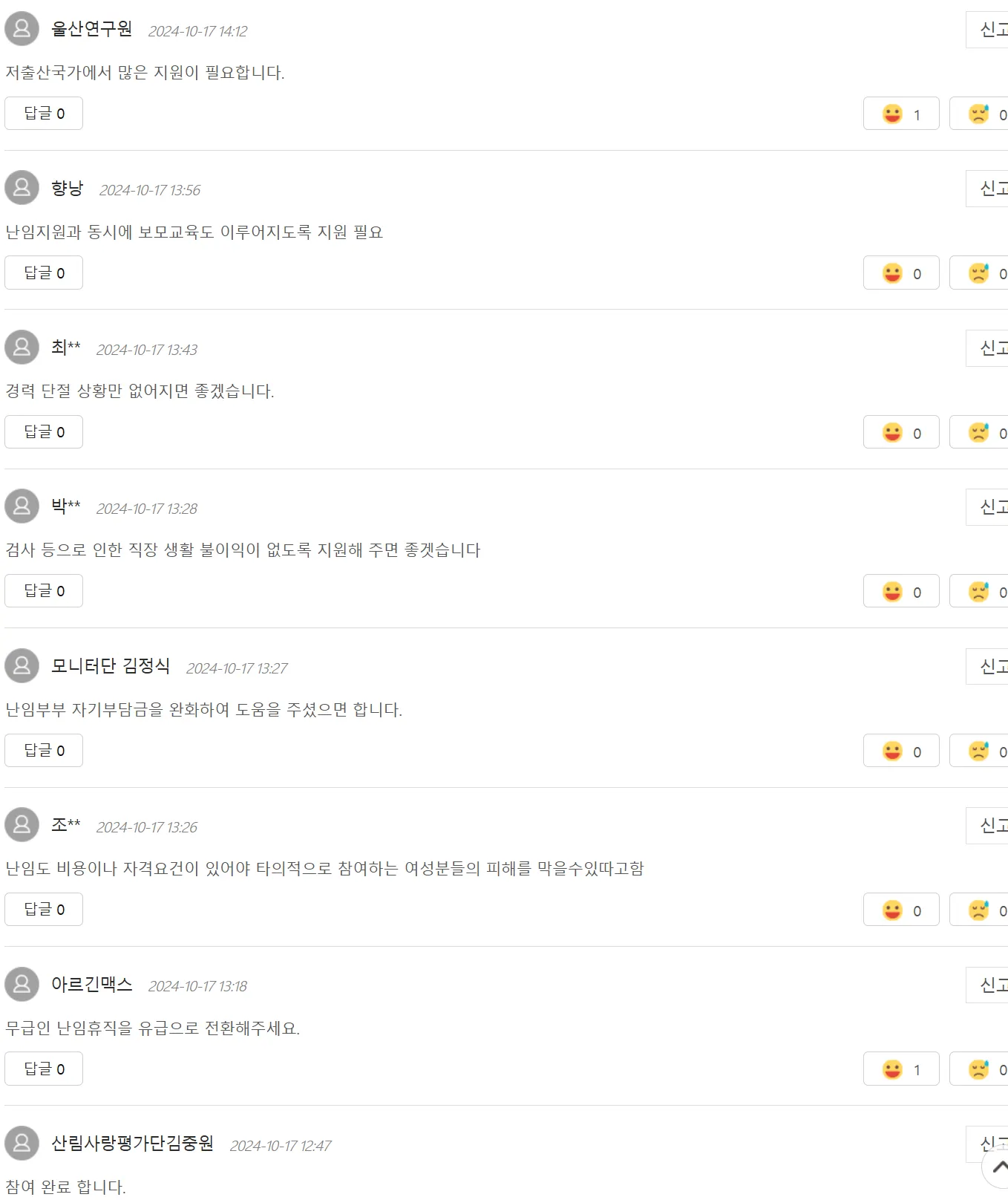Report 향낭's comment
This screenshot has width=1008, height=1200.
point(990,189)
